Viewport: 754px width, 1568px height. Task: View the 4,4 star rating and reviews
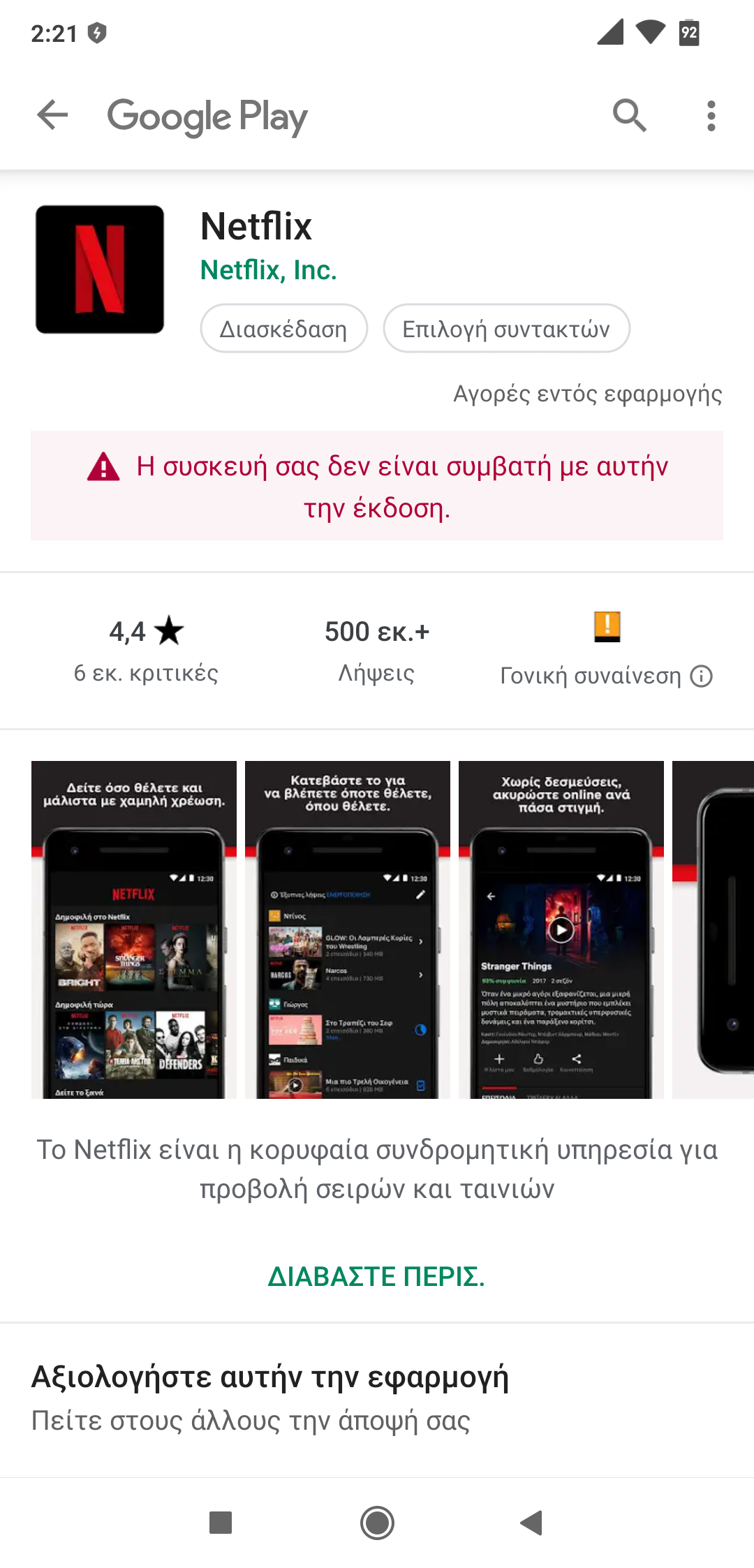pos(146,651)
